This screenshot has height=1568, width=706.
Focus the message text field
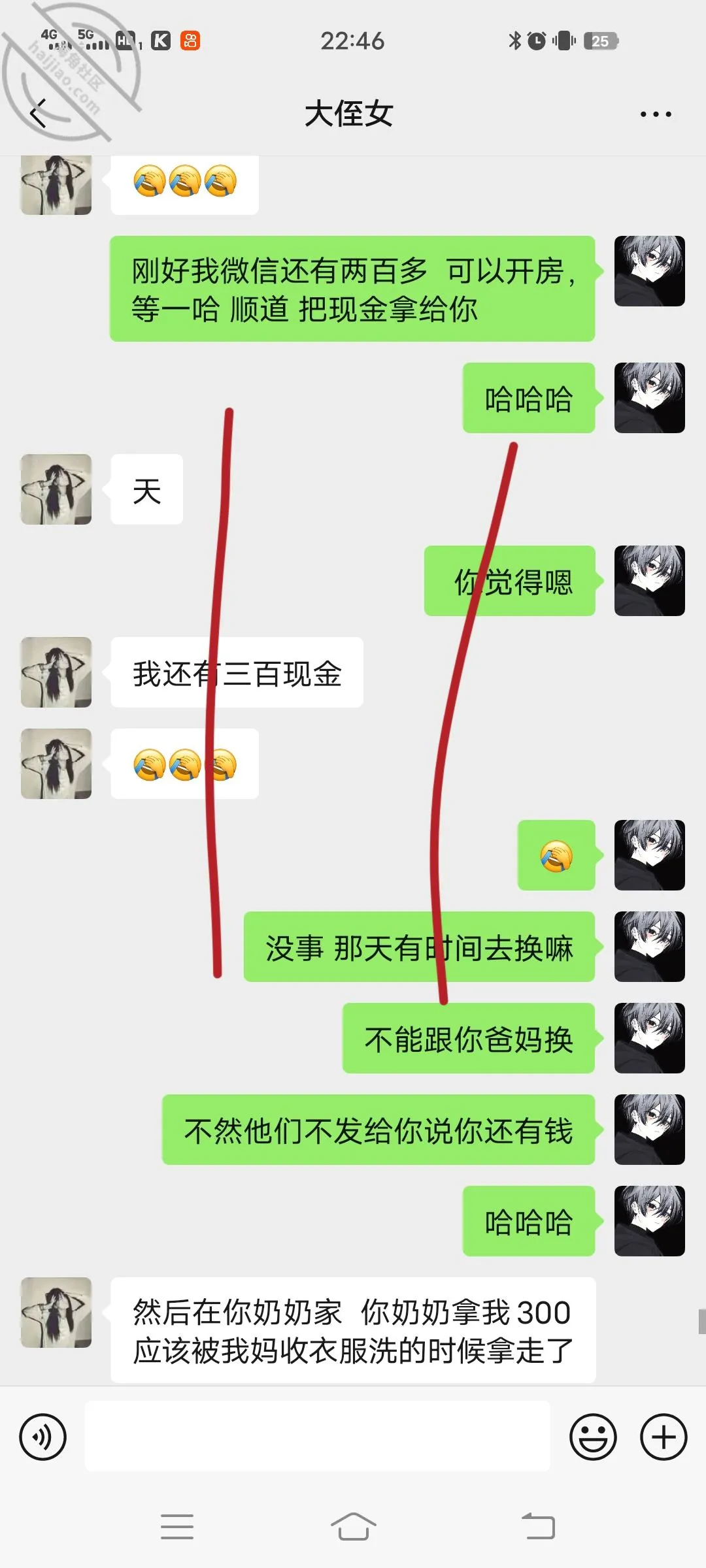318,1437
